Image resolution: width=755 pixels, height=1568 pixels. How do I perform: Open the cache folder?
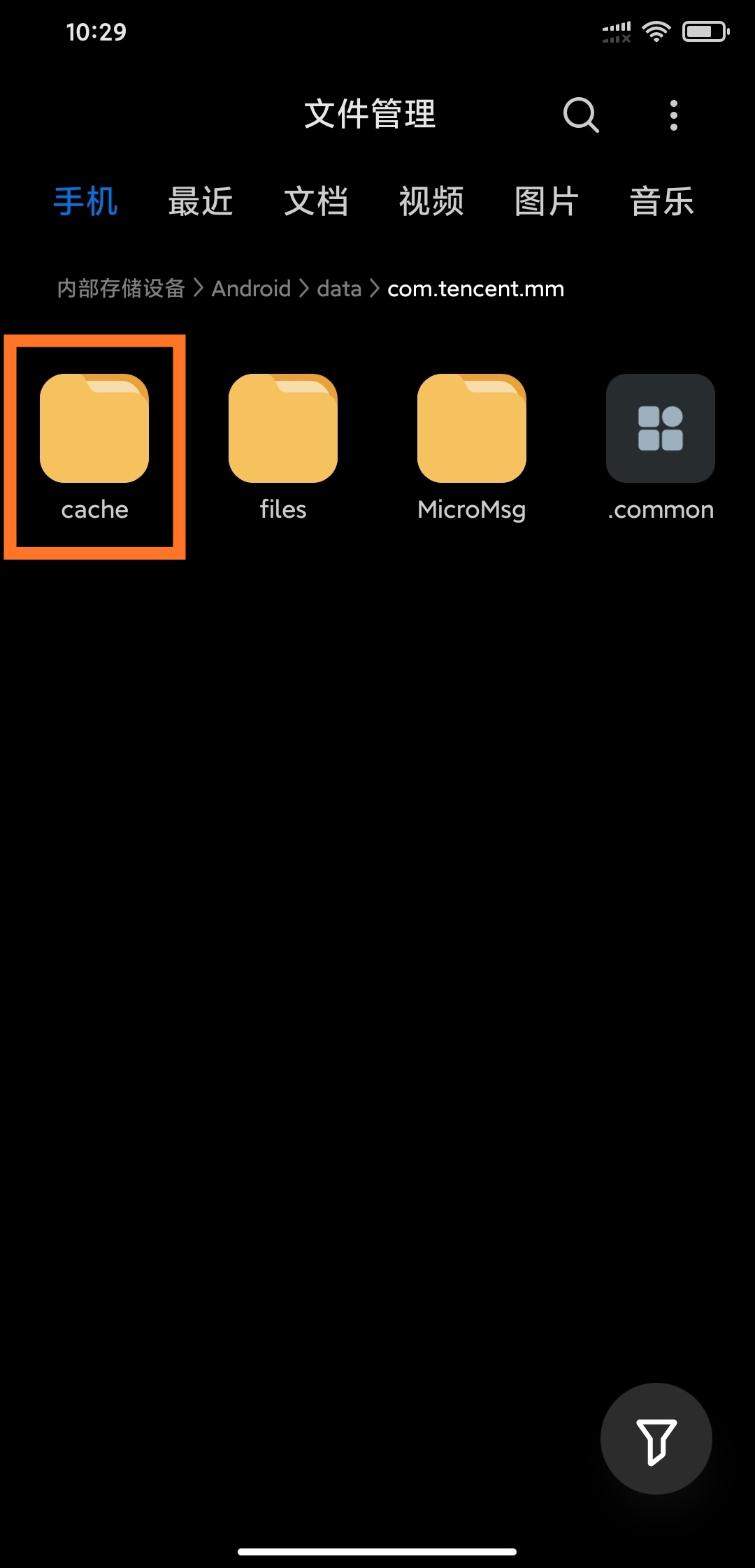coord(94,447)
